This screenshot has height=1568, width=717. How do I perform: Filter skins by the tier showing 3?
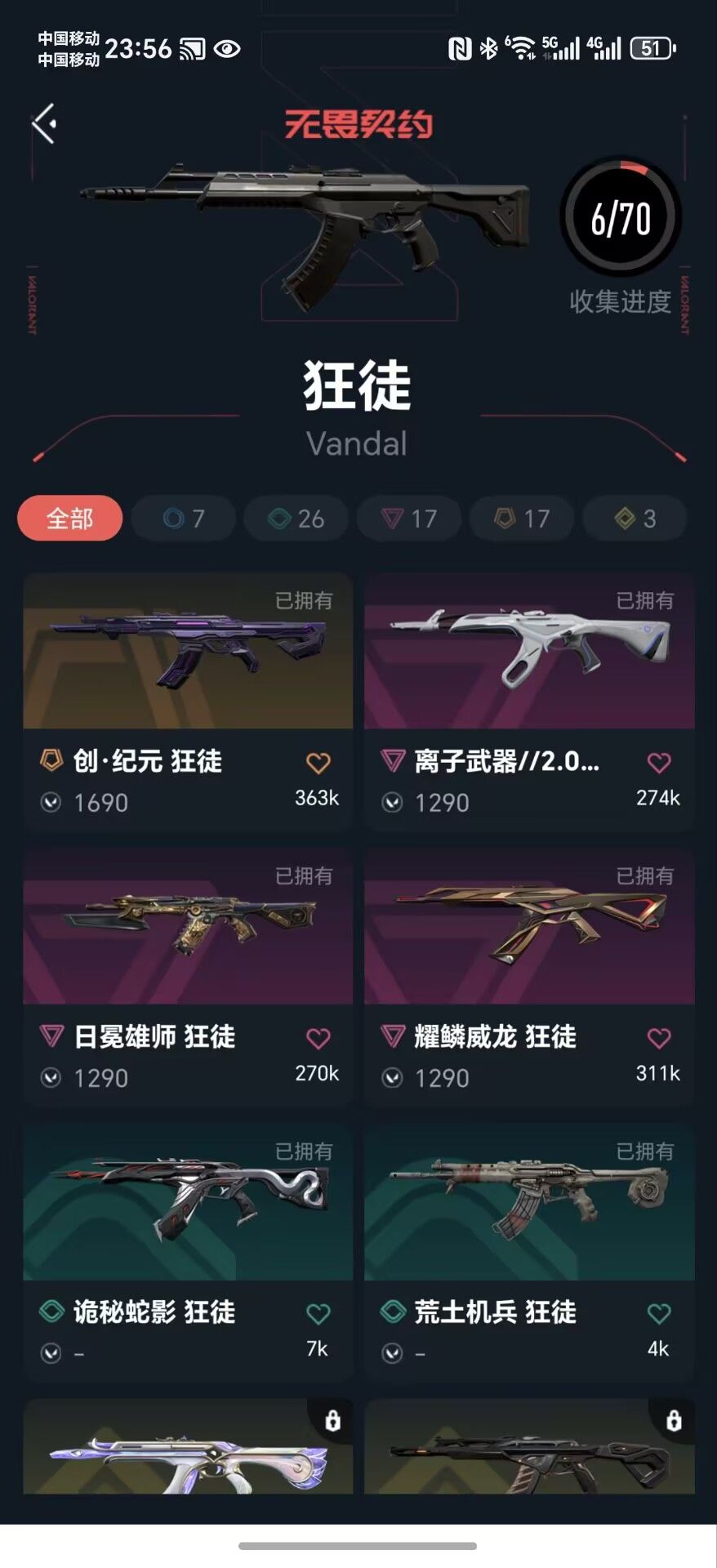[635, 519]
